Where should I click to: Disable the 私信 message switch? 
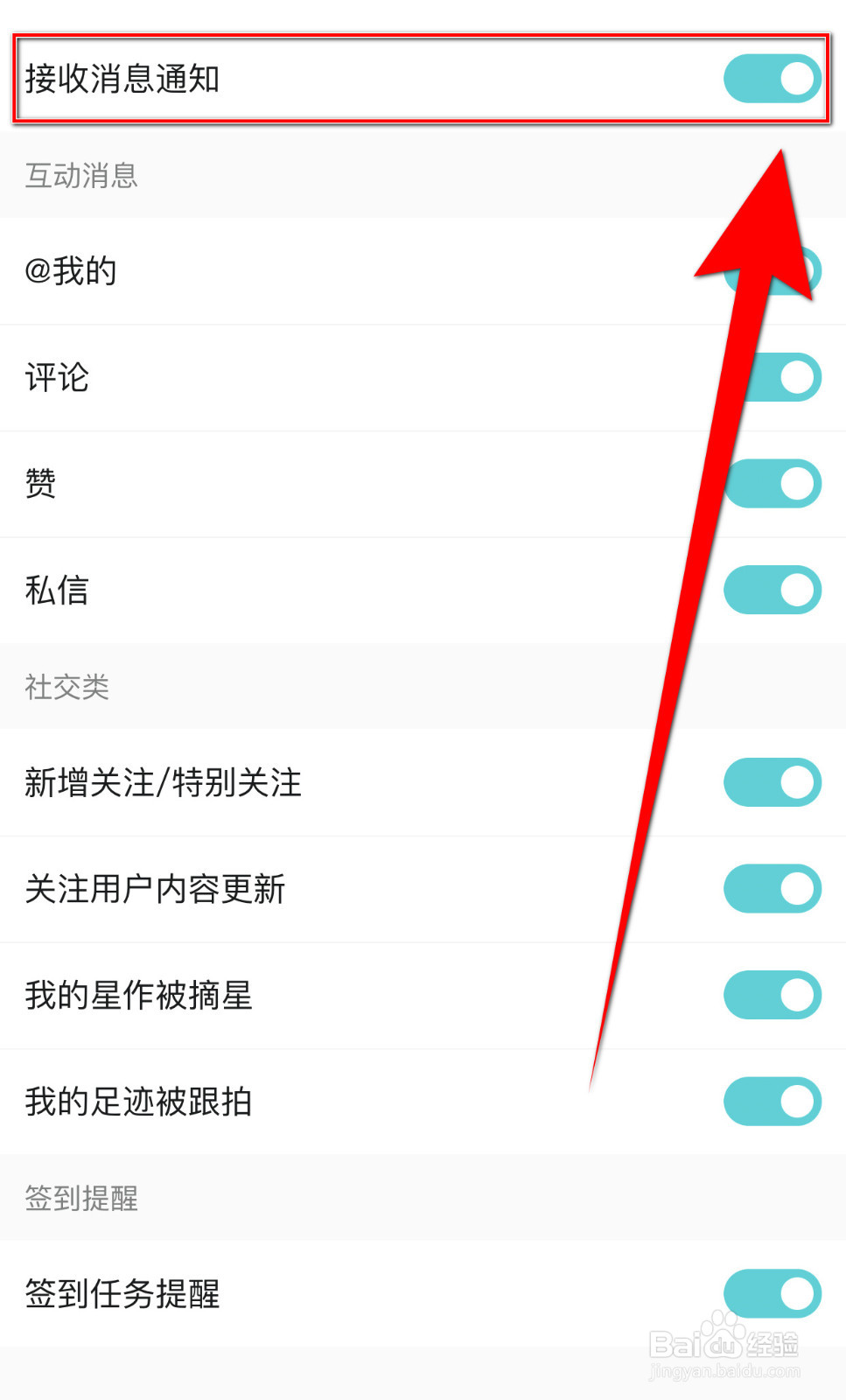click(x=772, y=589)
